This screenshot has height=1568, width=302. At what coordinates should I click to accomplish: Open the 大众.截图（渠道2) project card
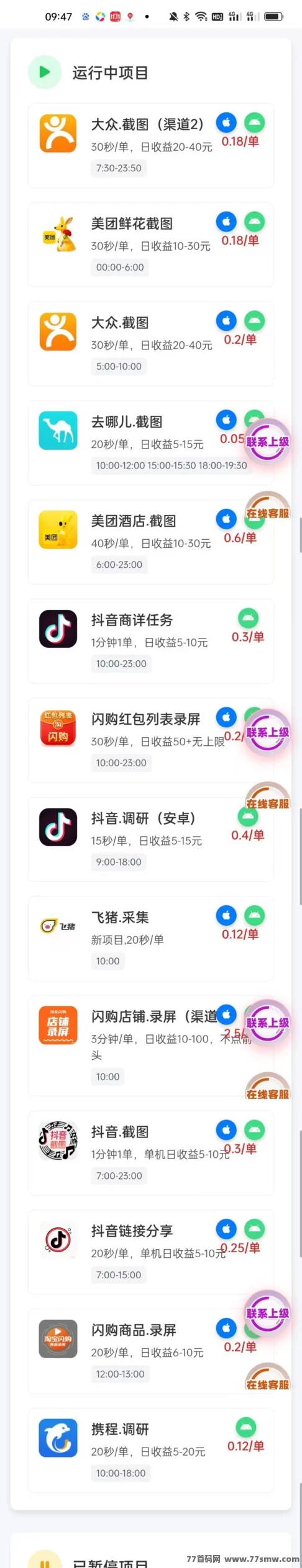[151, 145]
